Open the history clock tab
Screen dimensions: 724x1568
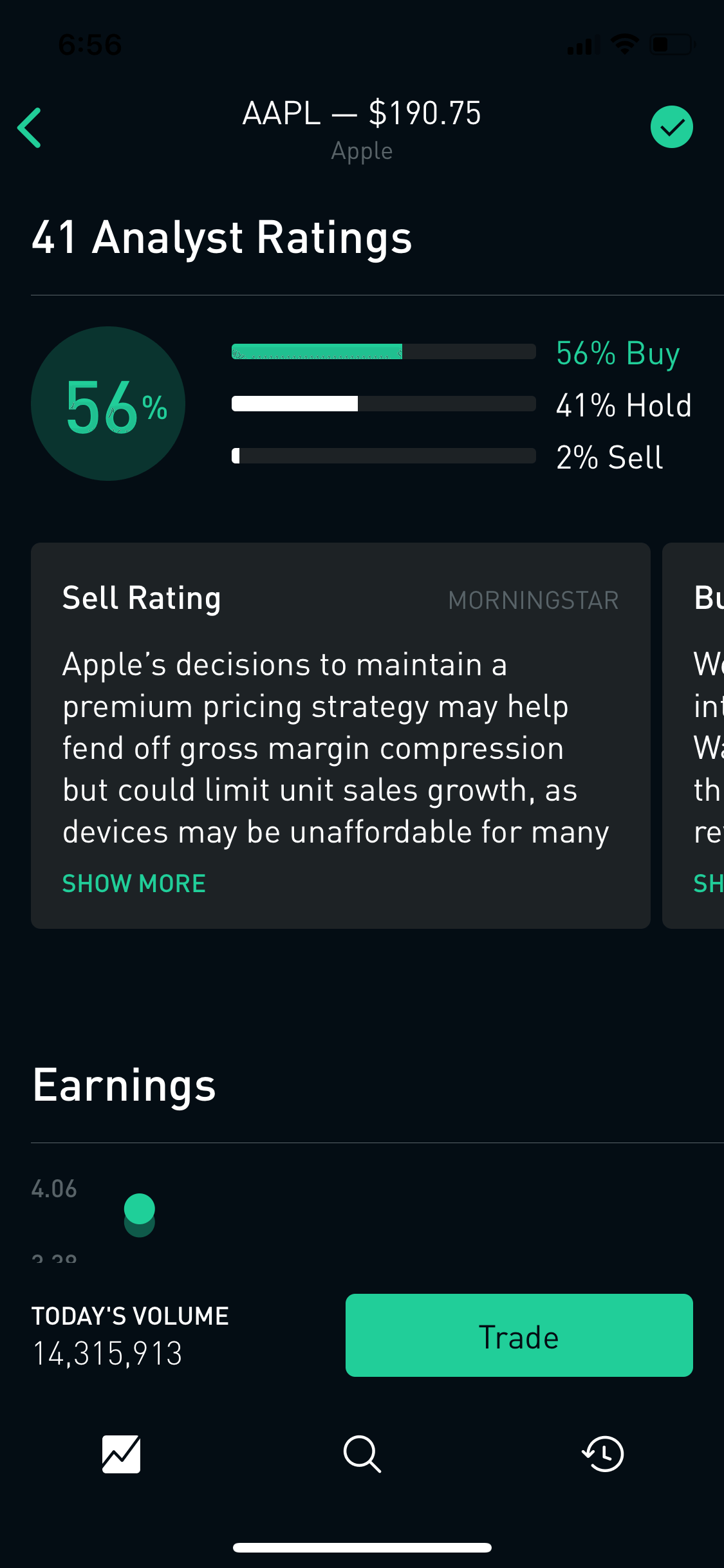pyautogui.click(x=603, y=1454)
